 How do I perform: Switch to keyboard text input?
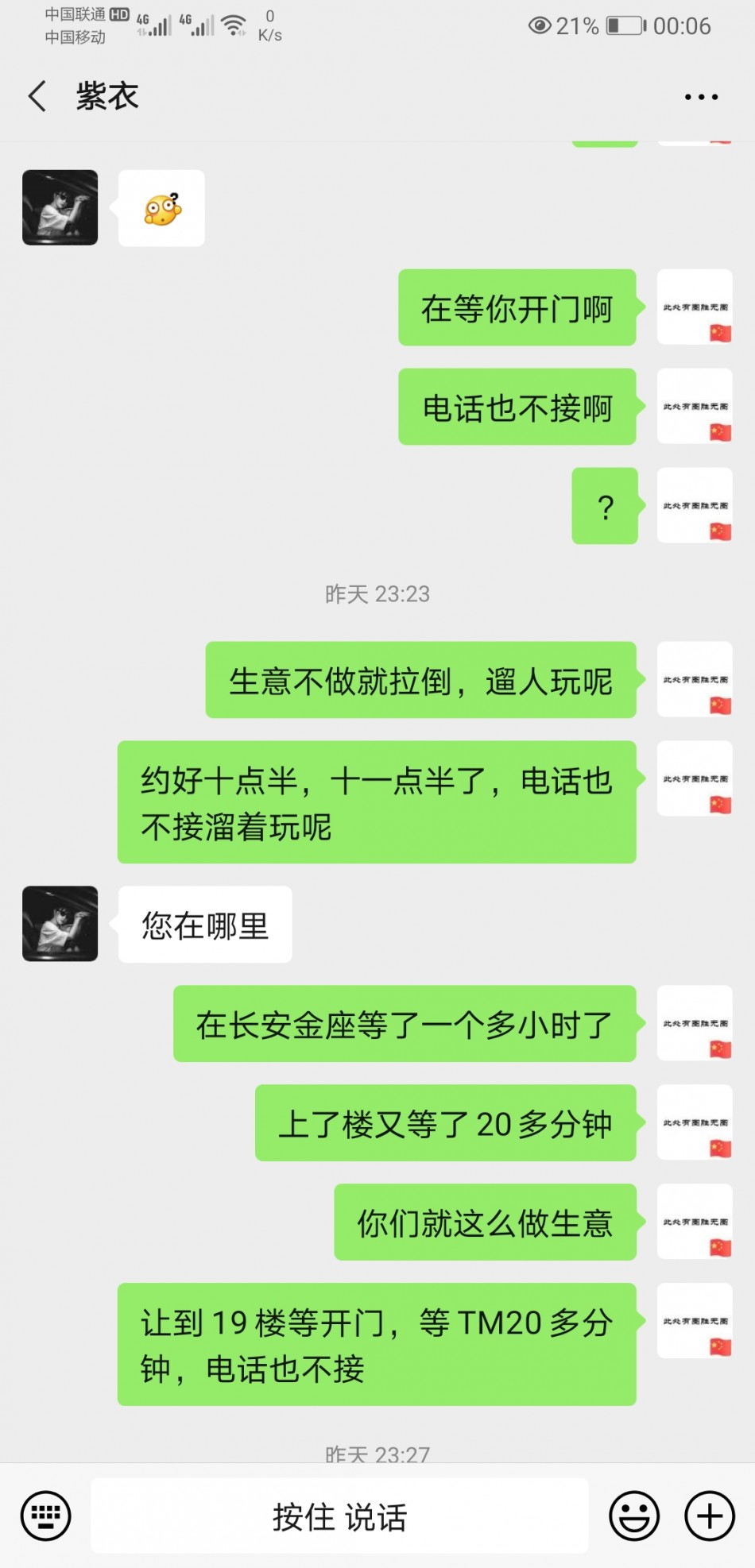click(46, 1516)
